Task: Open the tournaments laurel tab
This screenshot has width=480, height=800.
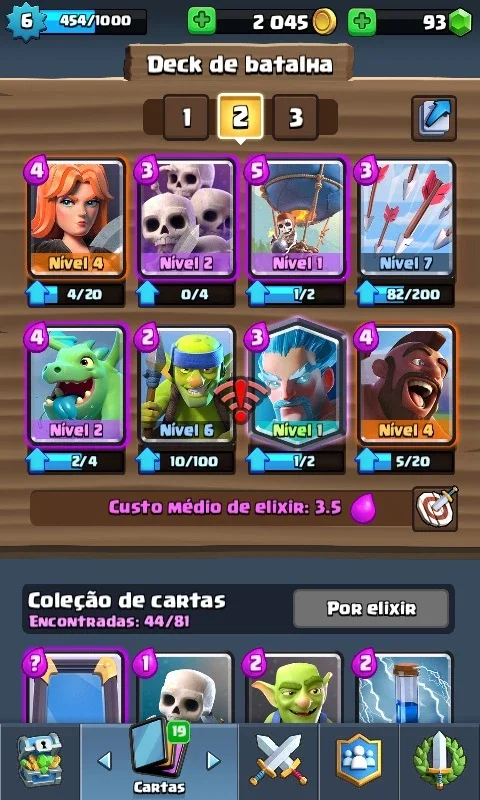Action: click(439, 761)
